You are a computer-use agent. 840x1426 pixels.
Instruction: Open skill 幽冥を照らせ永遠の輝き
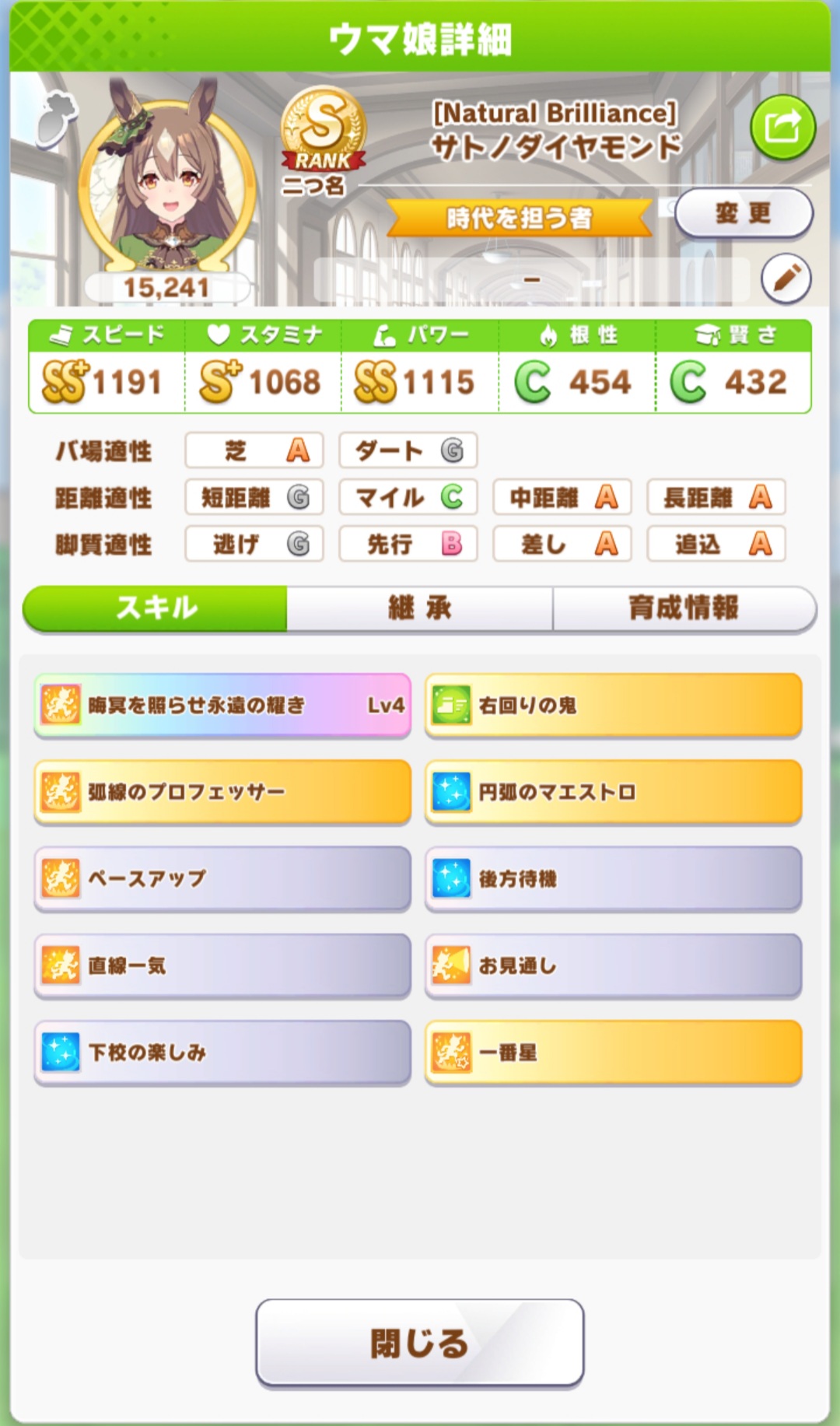pyautogui.click(x=222, y=705)
